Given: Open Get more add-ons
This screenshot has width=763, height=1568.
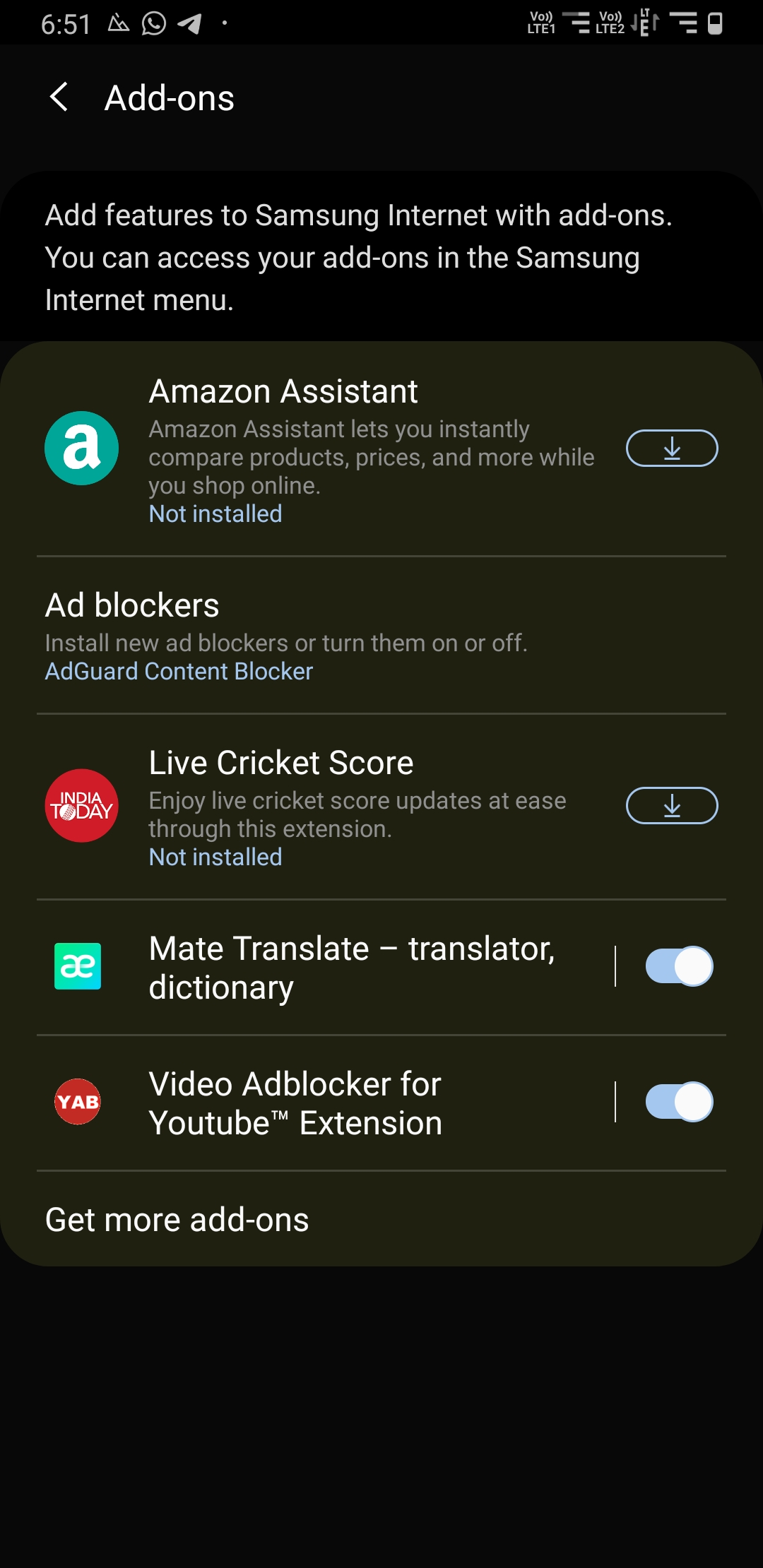Looking at the screenshot, I should point(381,1220).
